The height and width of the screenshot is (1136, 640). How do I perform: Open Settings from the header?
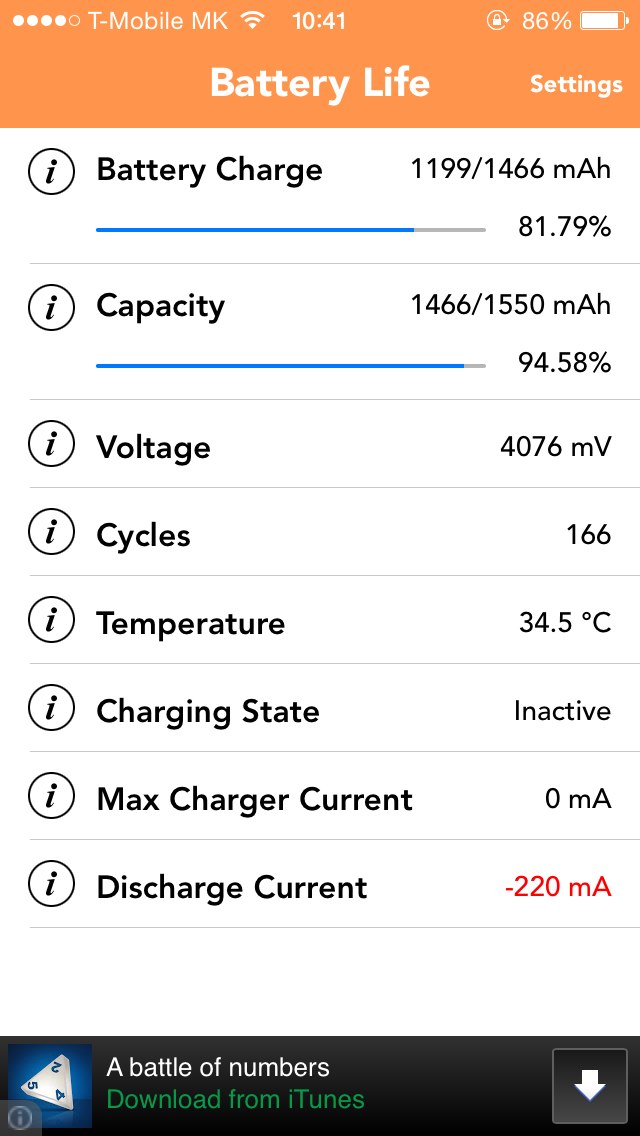pyautogui.click(x=575, y=84)
